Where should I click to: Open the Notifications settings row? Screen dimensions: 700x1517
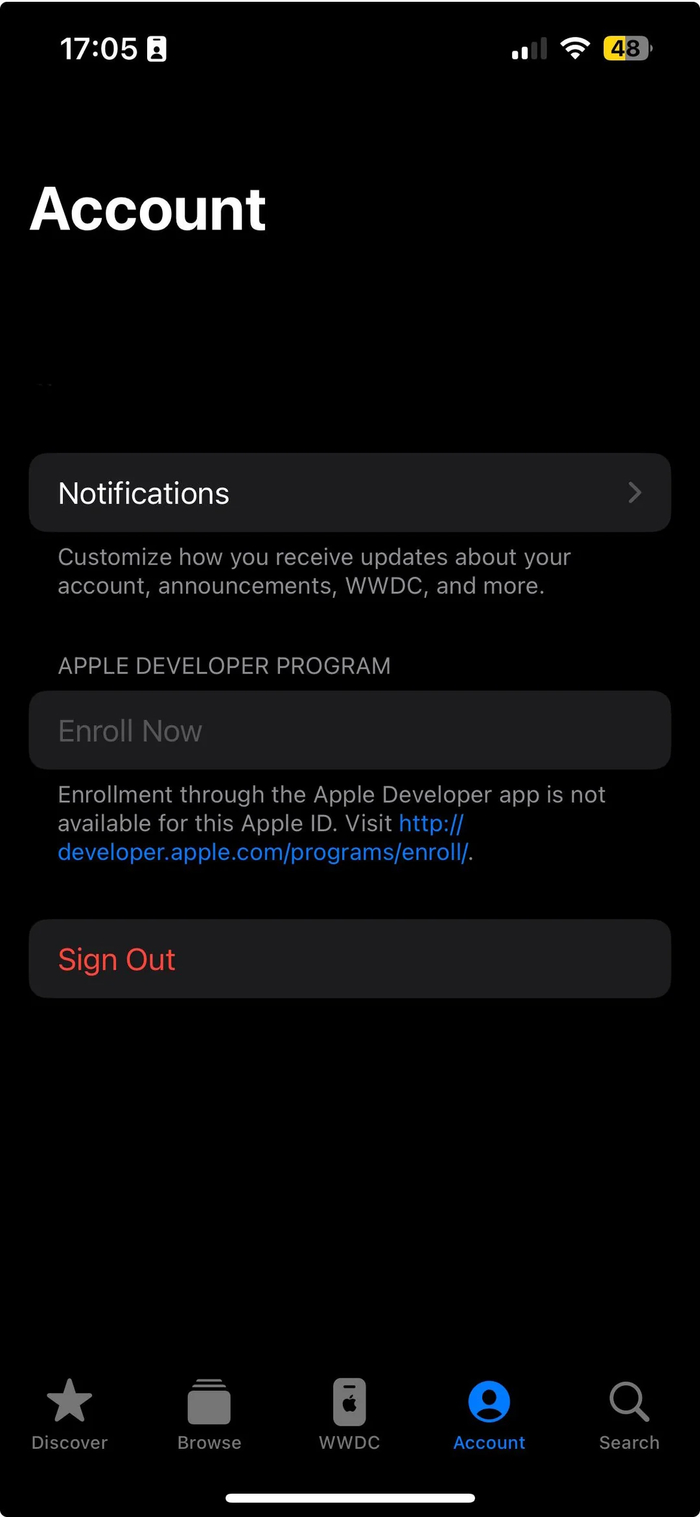click(x=349, y=493)
